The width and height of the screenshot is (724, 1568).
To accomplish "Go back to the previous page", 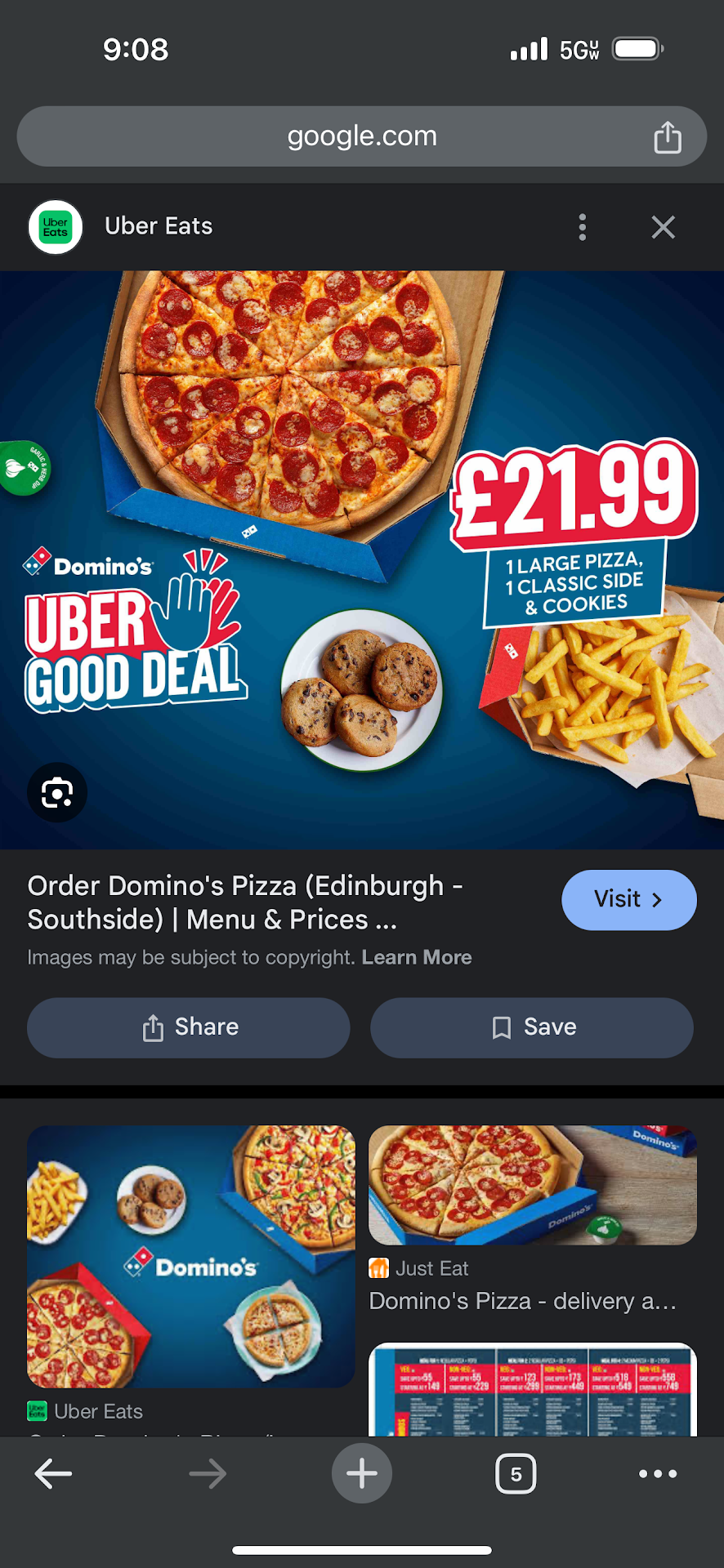I will pyautogui.click(x=54, y=1473).
